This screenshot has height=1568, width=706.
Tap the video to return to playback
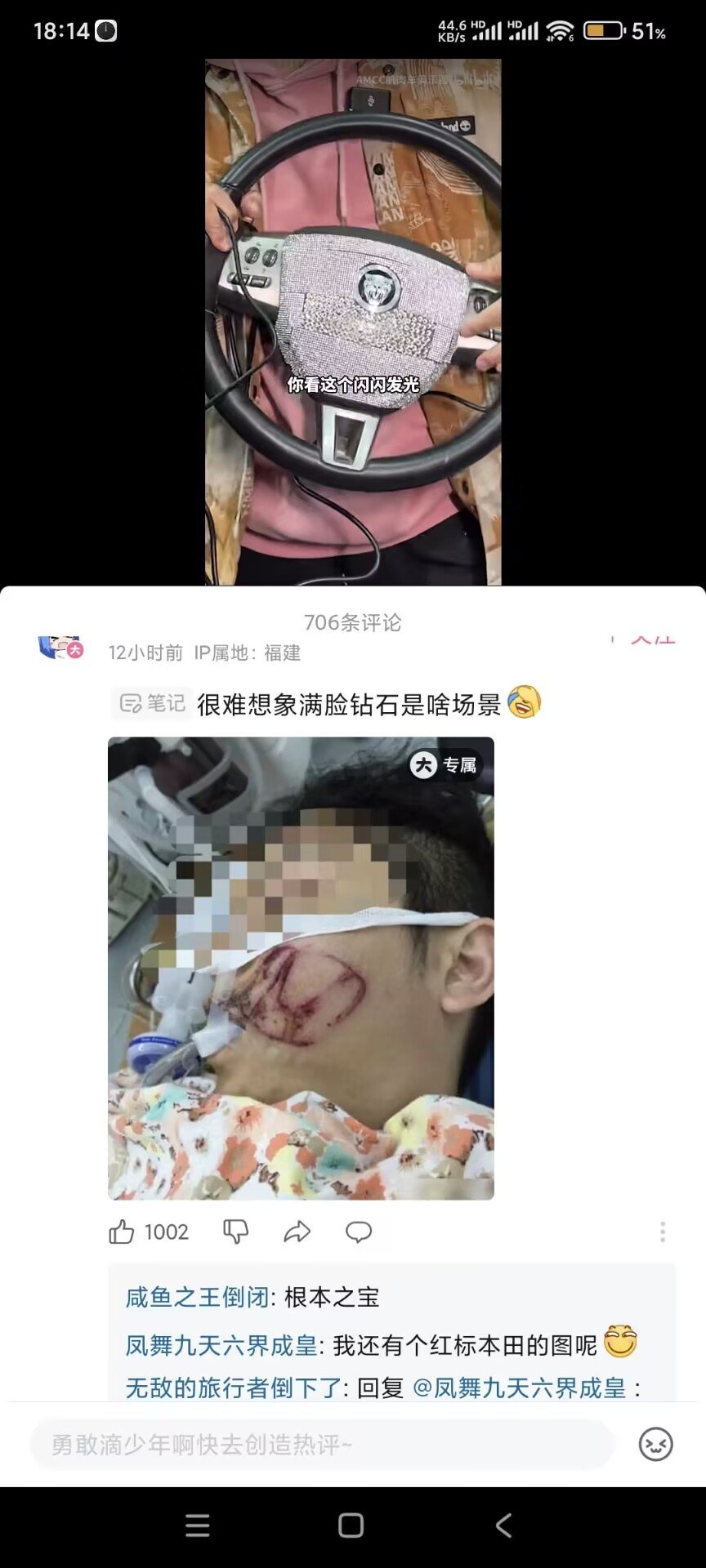click(x=352, y=322)
